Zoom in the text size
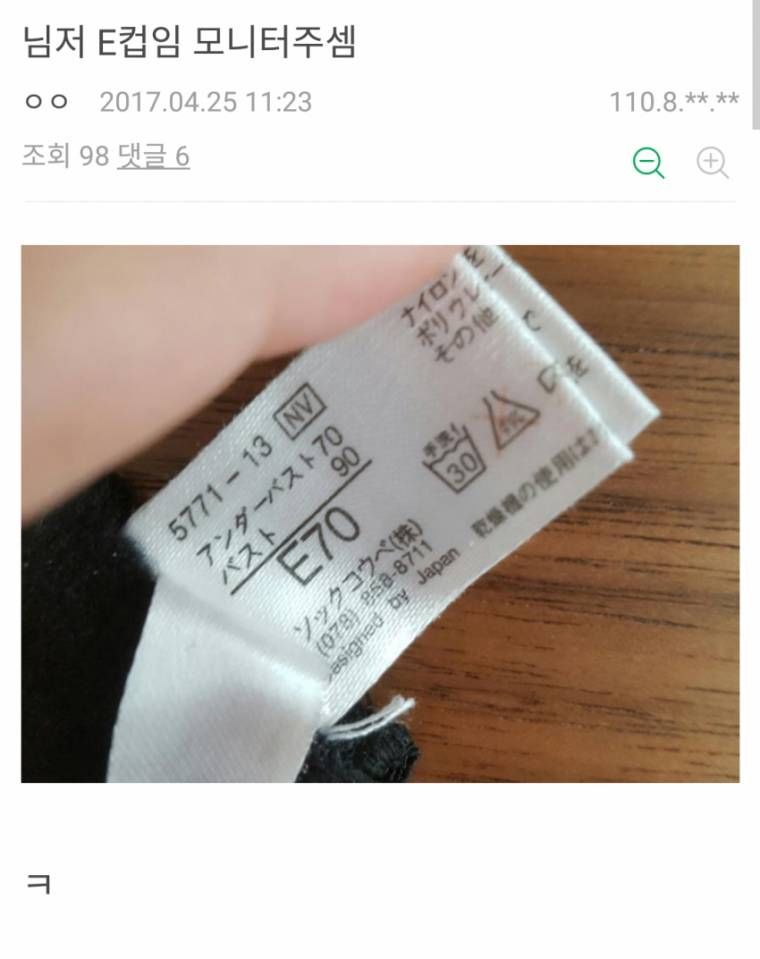The height and width of the screenshot is (959, 760). [712, 162]
